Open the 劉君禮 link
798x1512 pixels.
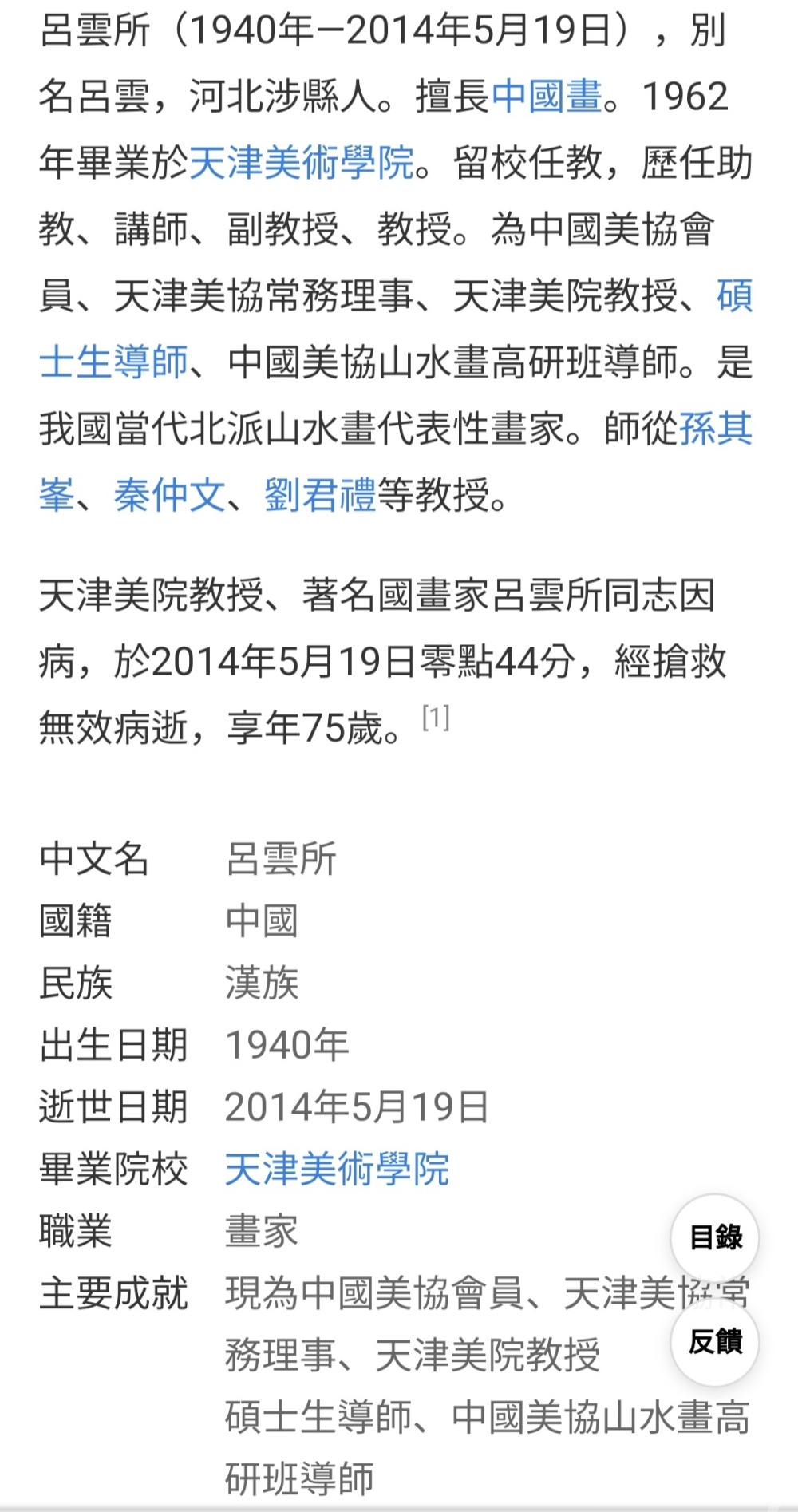coord(320,496)
